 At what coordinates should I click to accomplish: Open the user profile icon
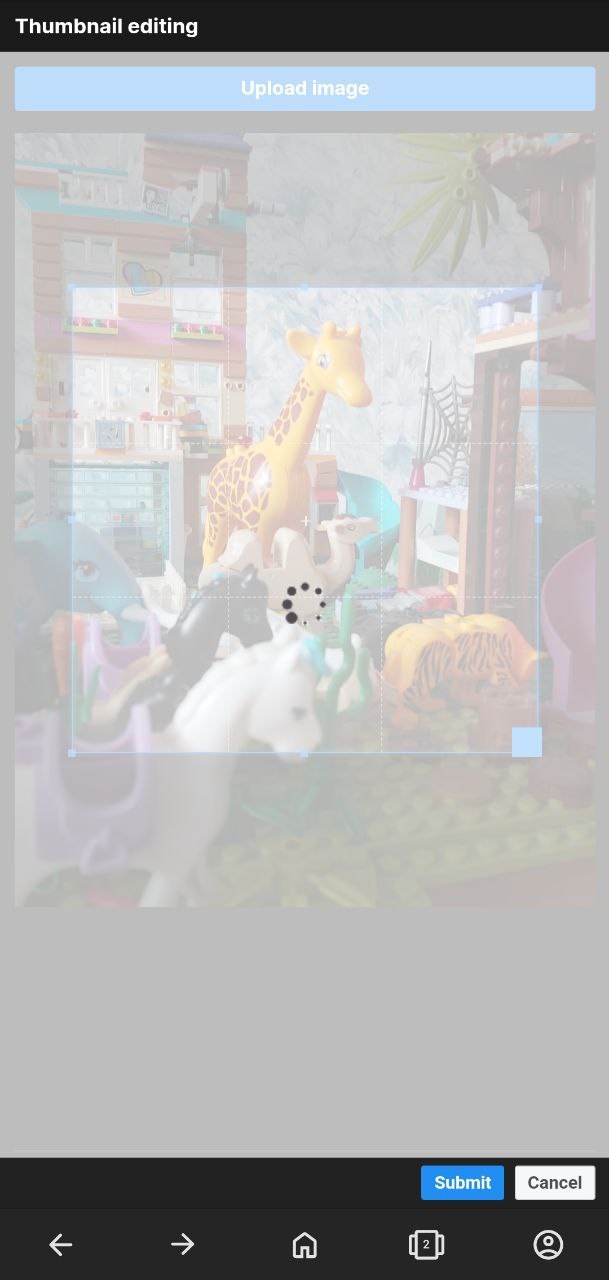(x=548, y=1244)
